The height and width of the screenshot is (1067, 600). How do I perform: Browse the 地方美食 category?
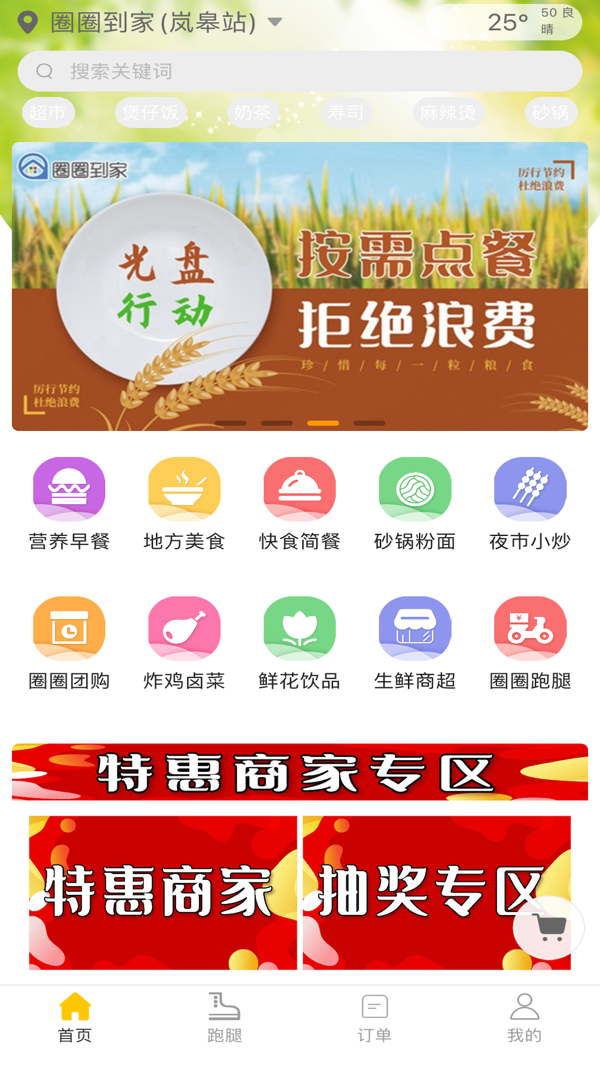pyautogui.click(x=184, y=503)
